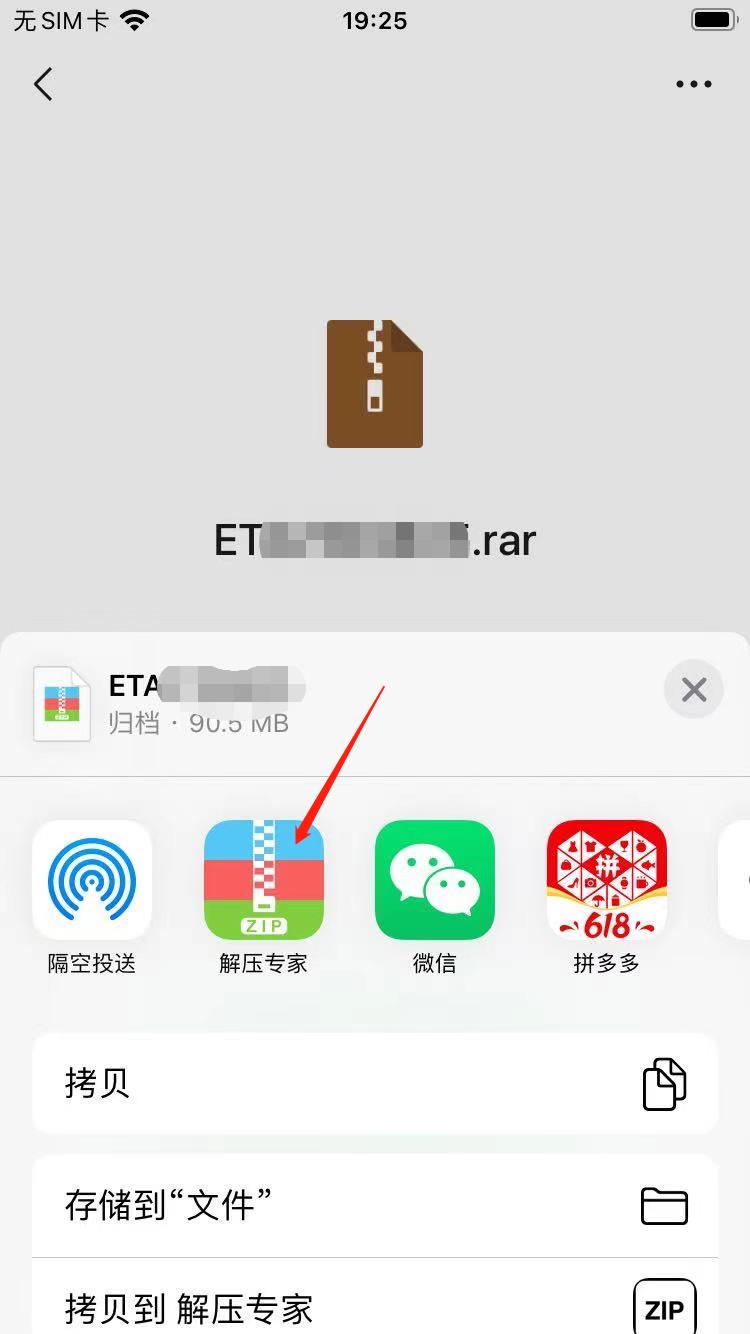Open the three-dot overflow menu
Screen dimensions: 750x1334
coord(693,84)
